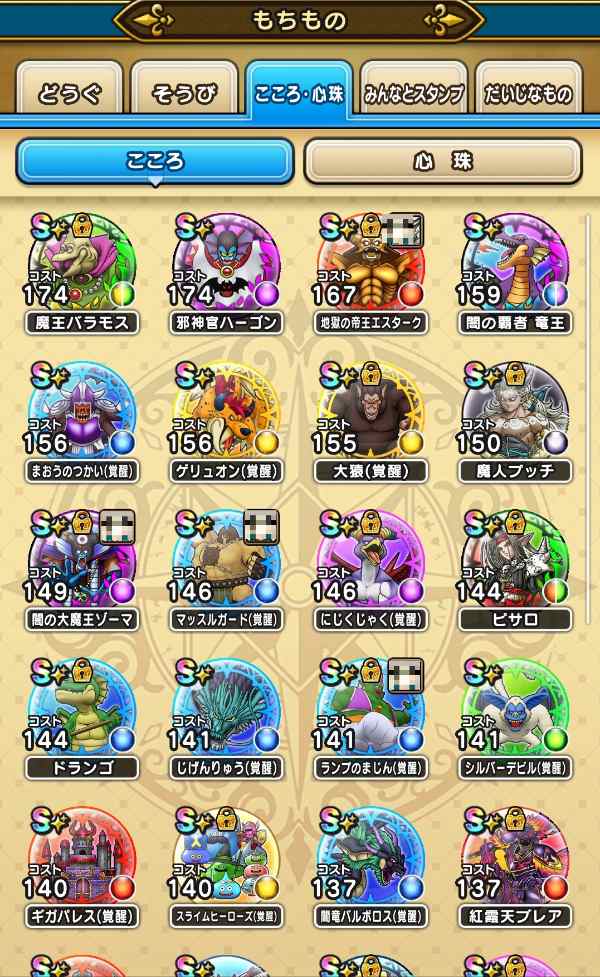The width and height of the screenshot is (600, 977).
Task: Open the ピサロ heart
Action: [514, 559]
